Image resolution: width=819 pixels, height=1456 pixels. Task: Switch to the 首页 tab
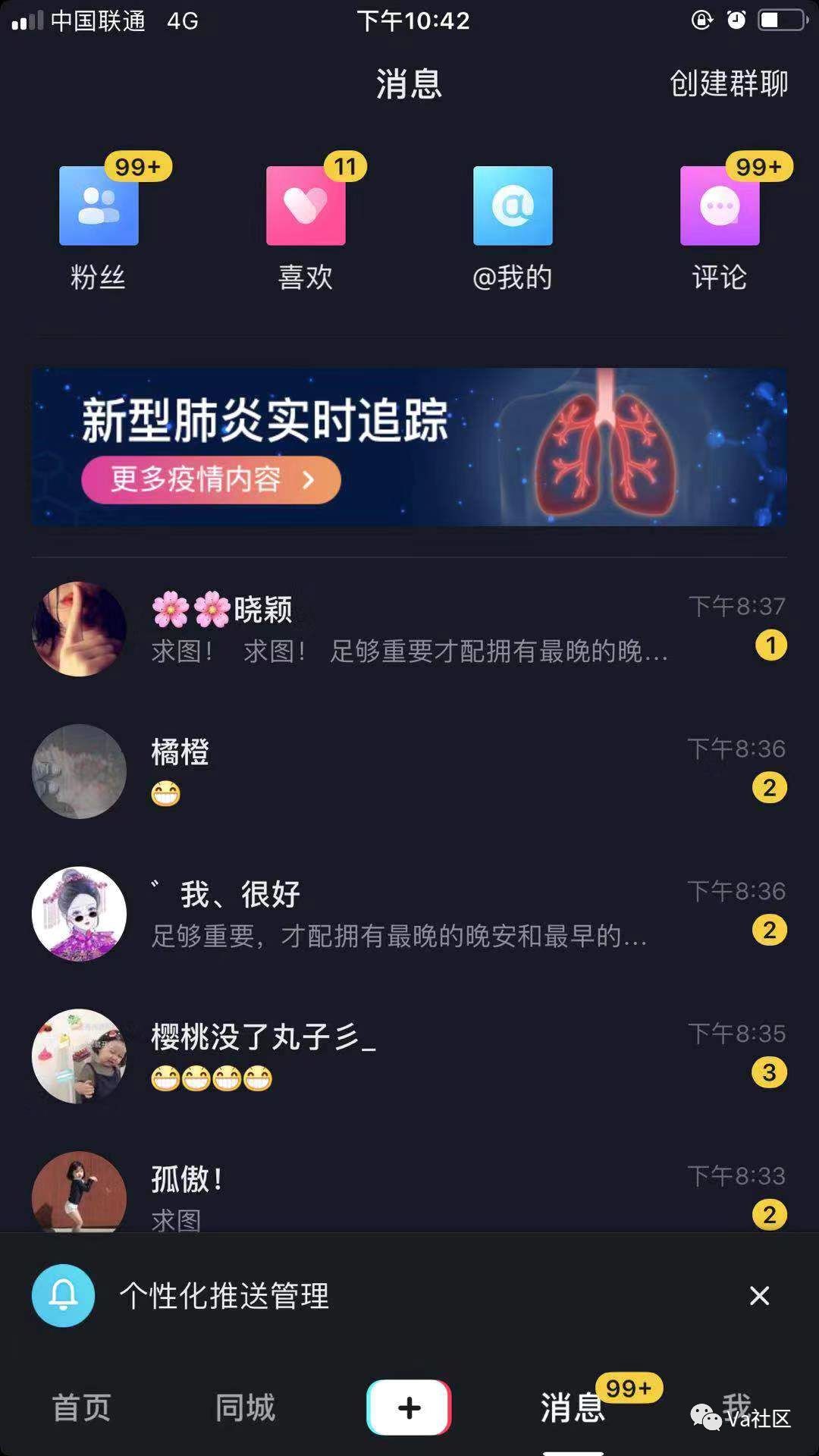click(81, 1407)
